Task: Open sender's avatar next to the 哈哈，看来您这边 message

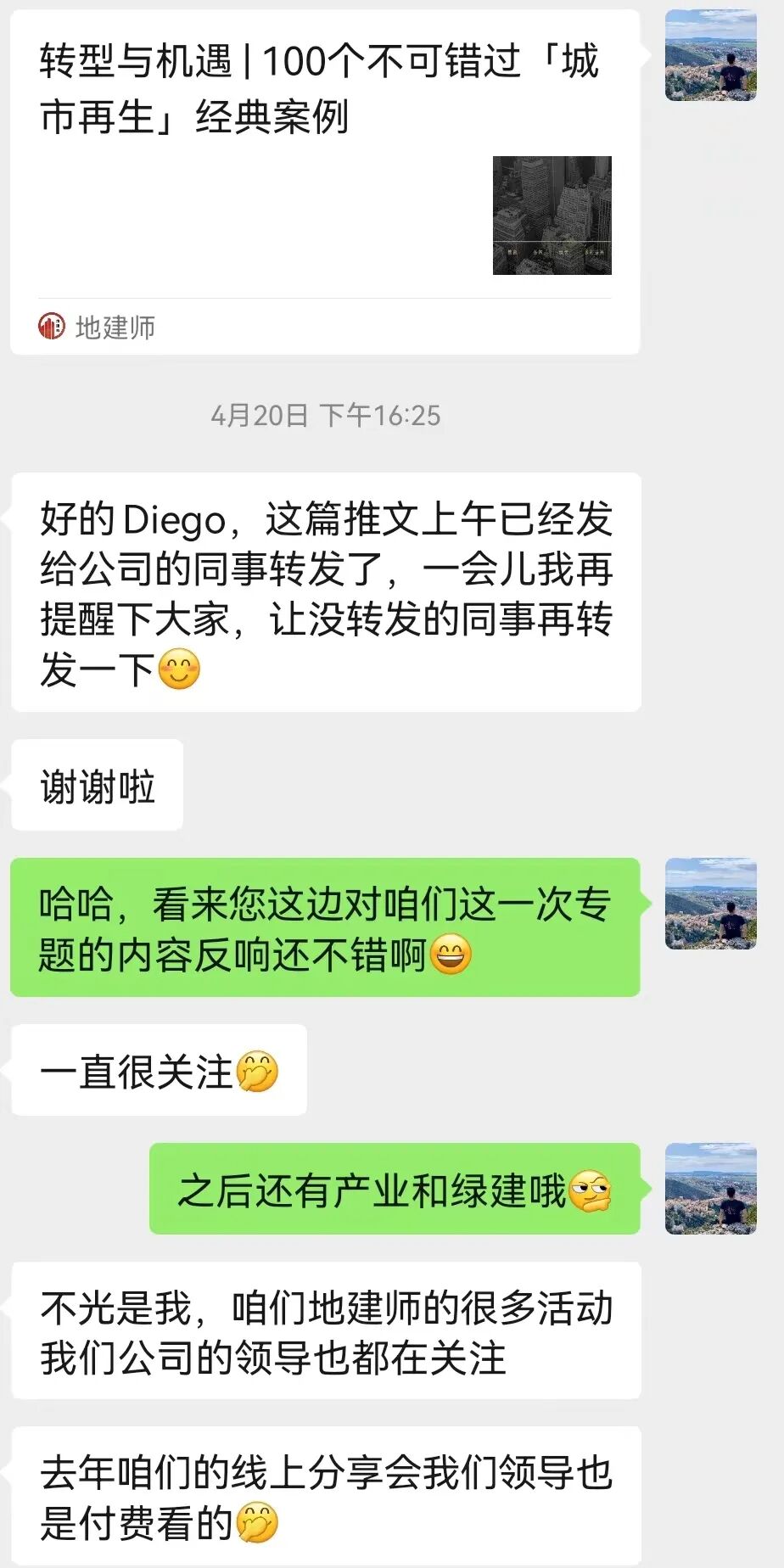Action: (x=710, y=904)
